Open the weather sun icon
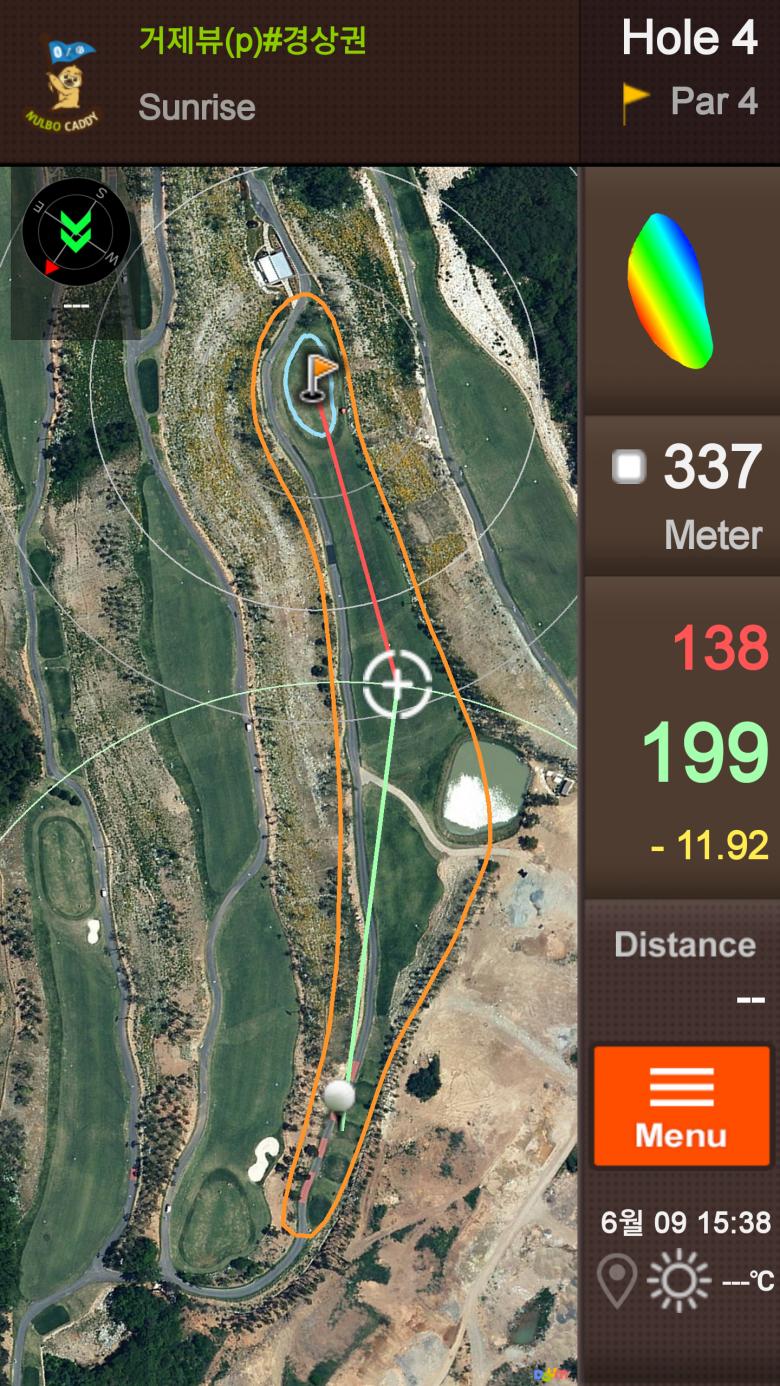This screenshot has height=1386, width=780. (678, 1281)
